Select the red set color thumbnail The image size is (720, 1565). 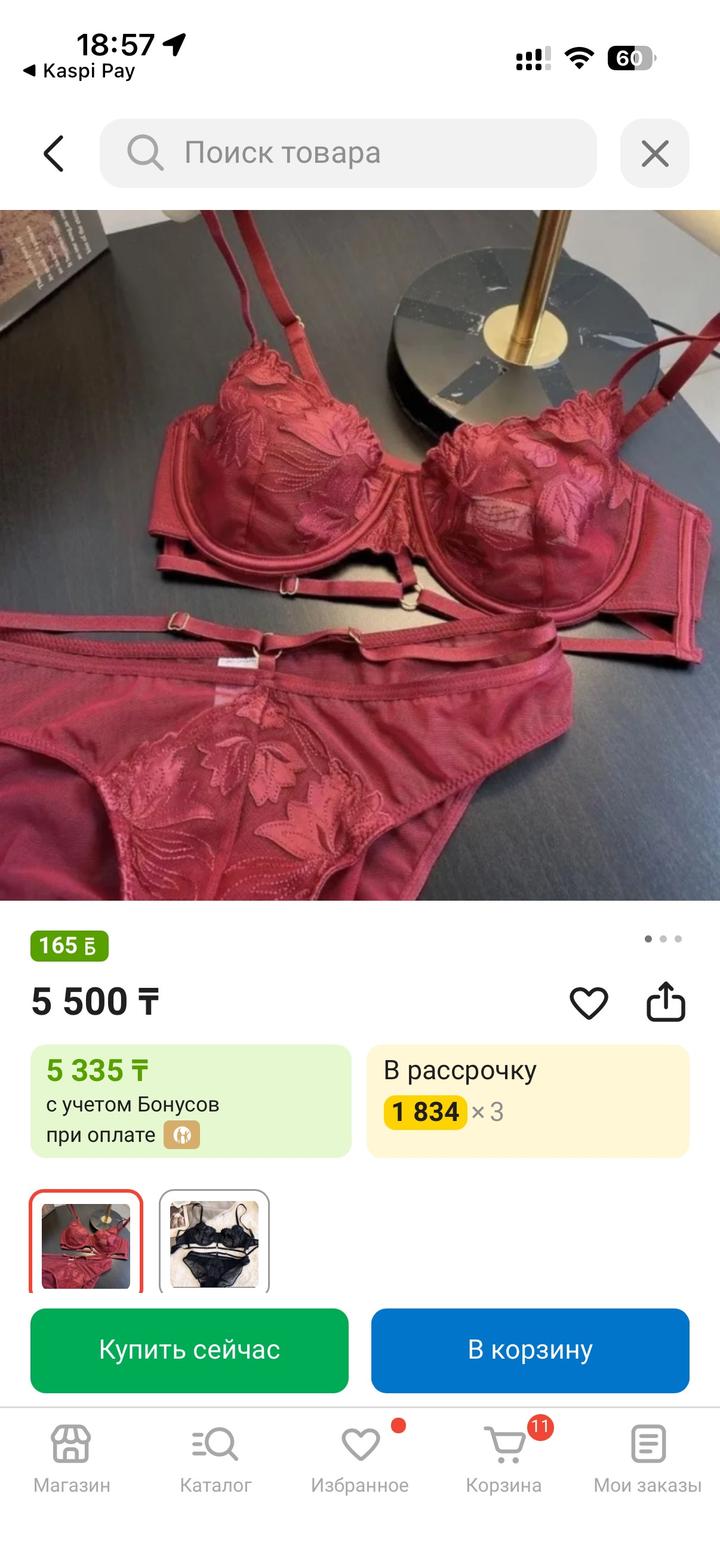point(86,1243)
